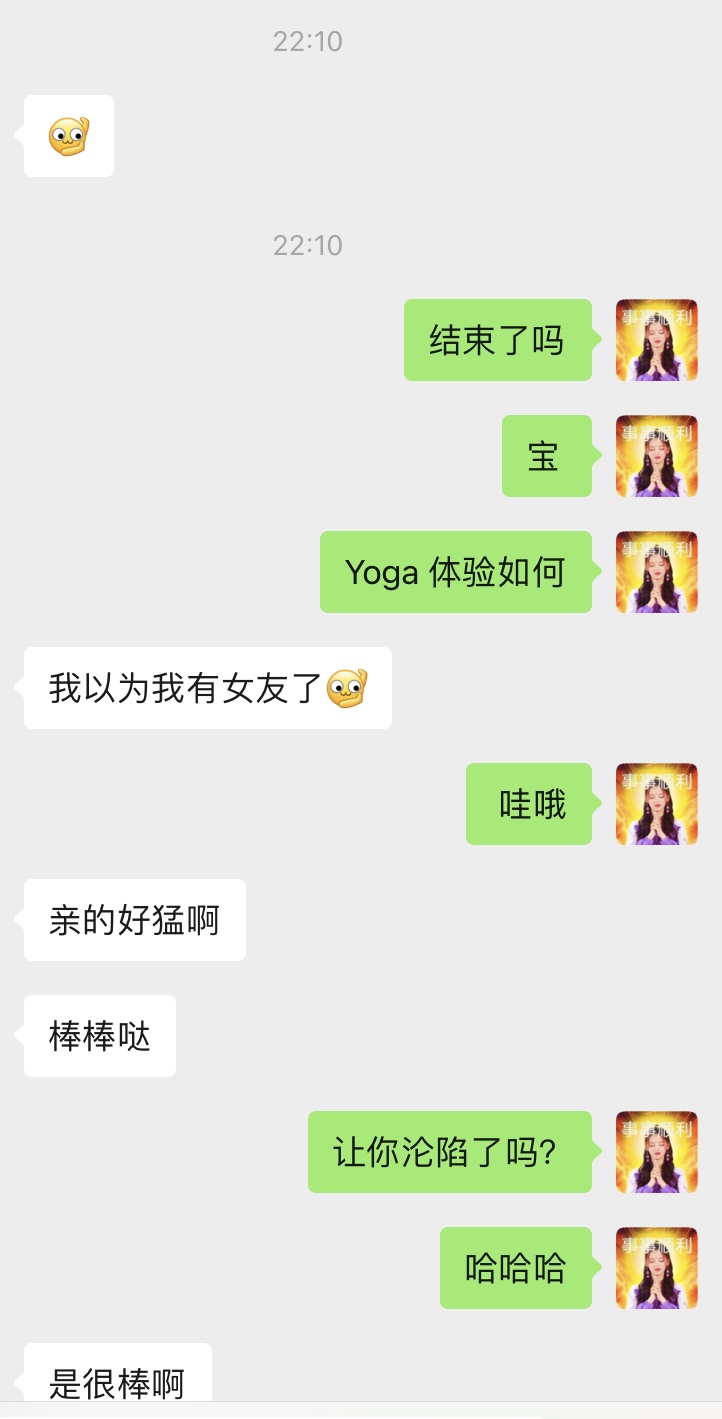
Task: Tap the '让你沦陷了吗?' message
Action: 449,1152
